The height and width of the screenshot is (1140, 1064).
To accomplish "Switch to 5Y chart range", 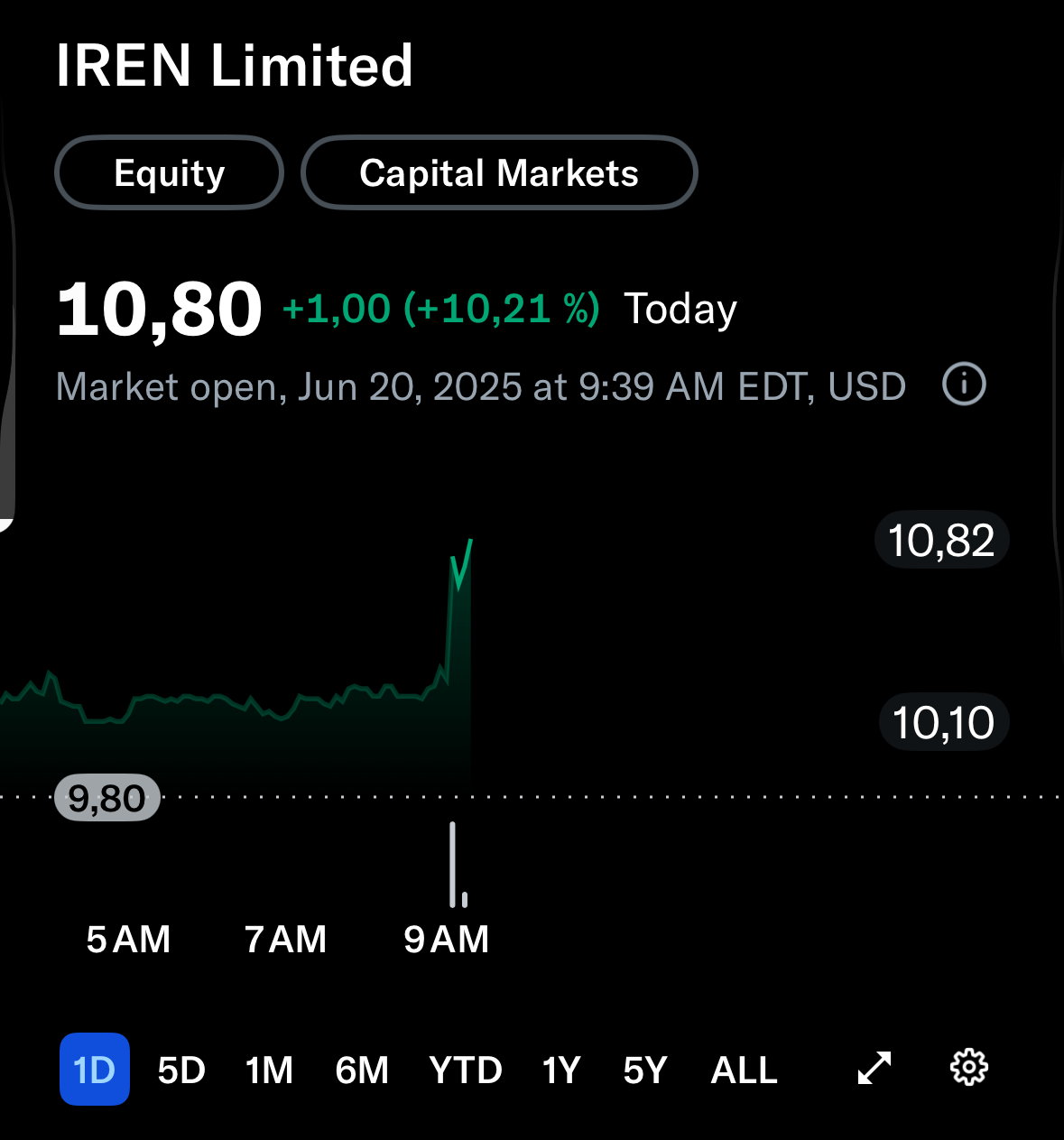I will click(644, 1070).
